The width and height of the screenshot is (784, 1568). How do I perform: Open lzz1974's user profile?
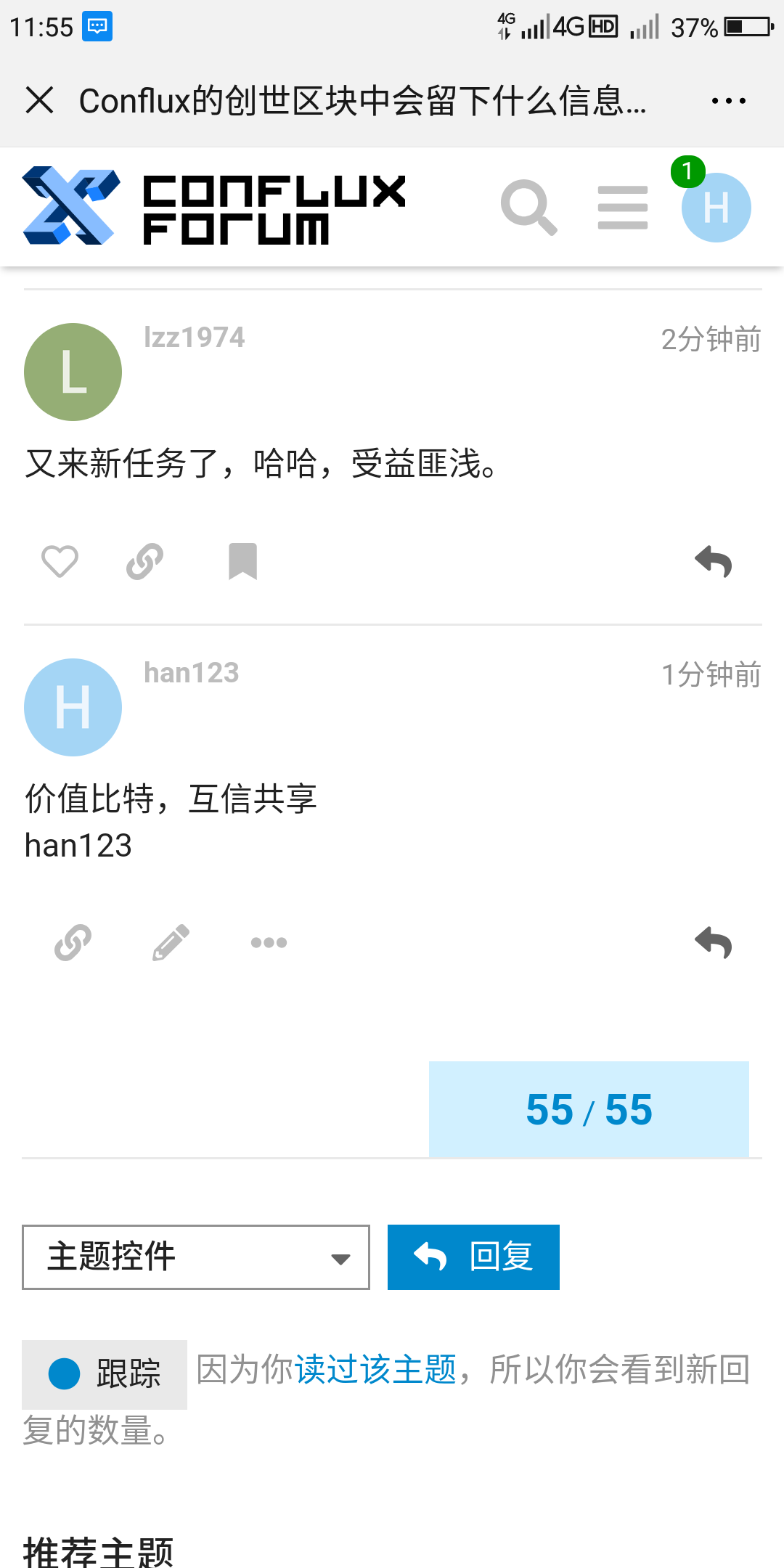pyautogui.click(x=194, y=338)
